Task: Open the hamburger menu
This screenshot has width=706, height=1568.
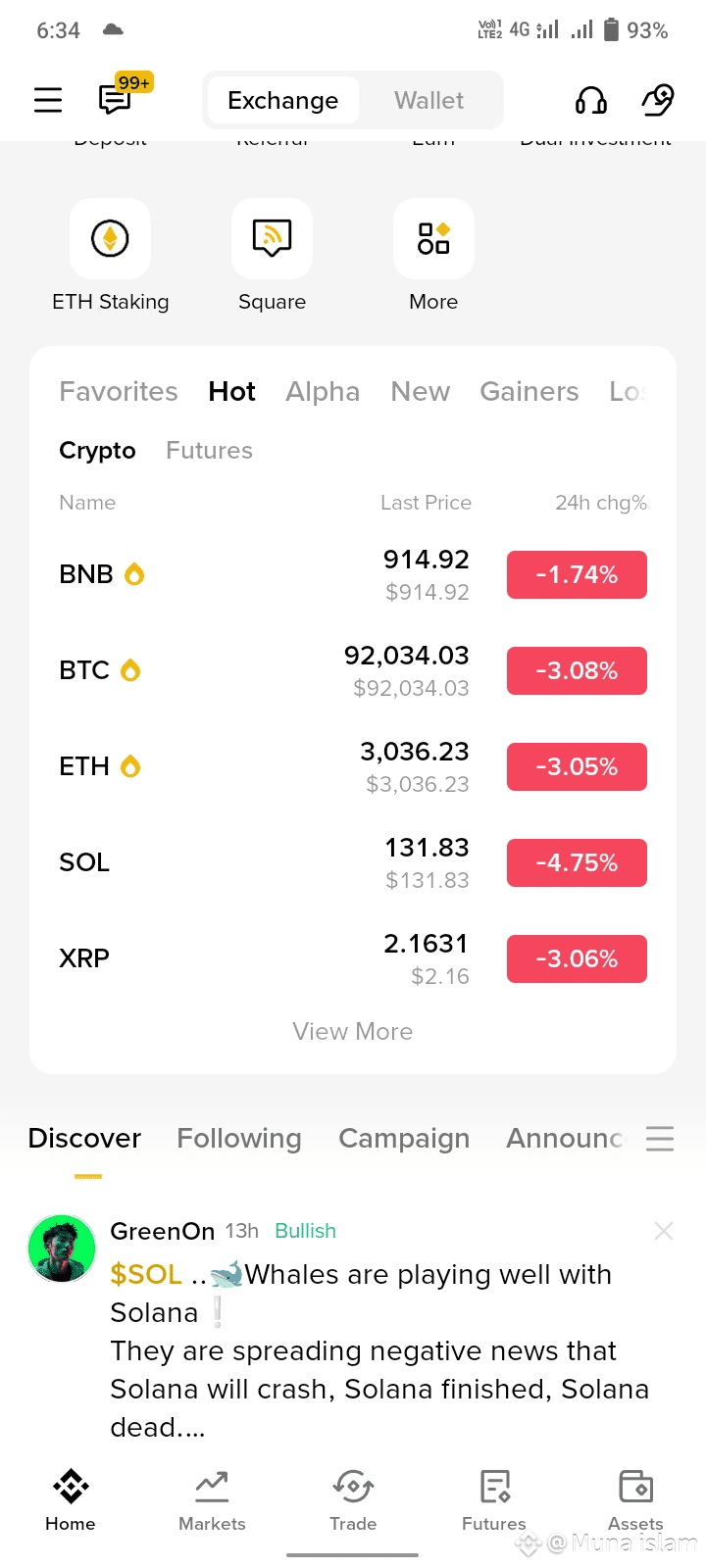Action: pyautogui.click(x=47, y=100)
